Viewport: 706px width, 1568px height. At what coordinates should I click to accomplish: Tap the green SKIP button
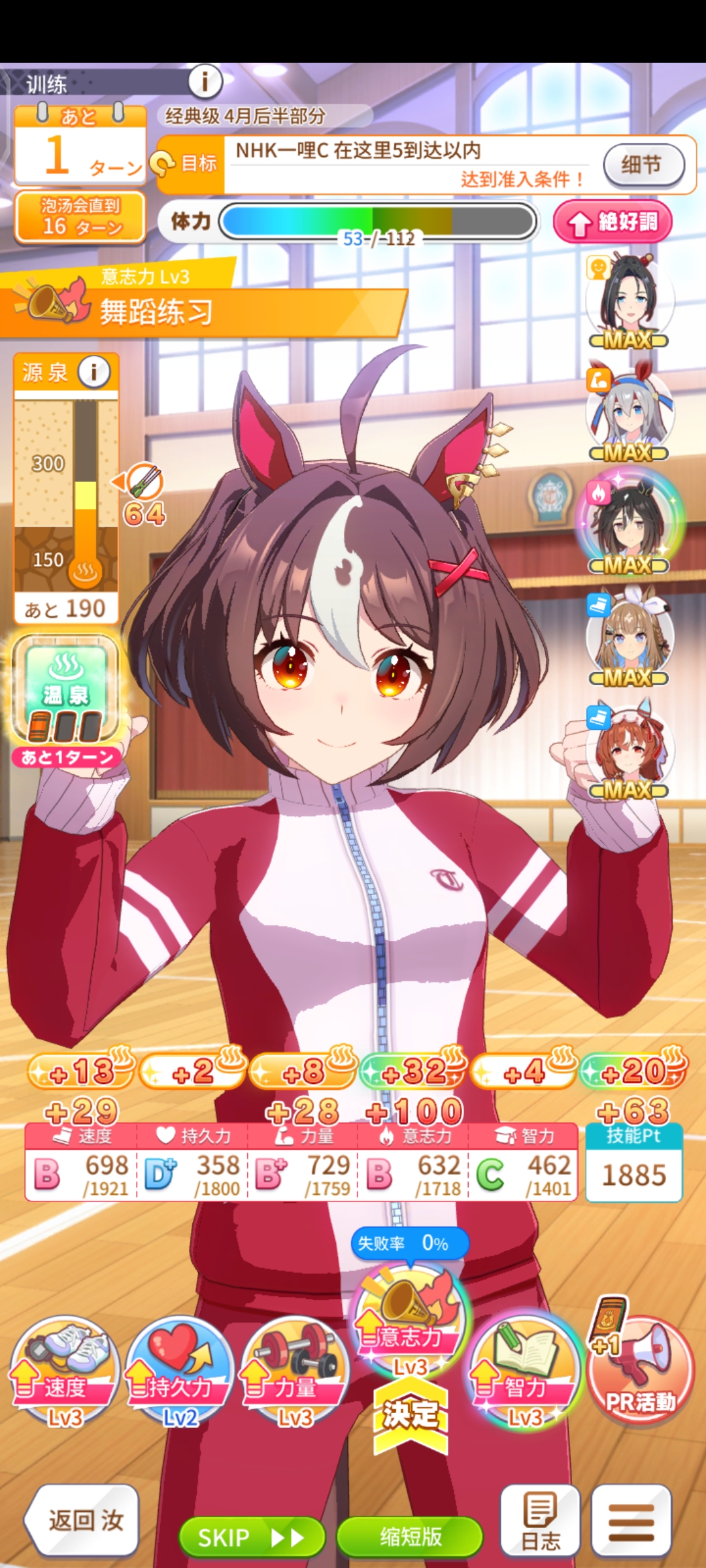(252, 1537)
